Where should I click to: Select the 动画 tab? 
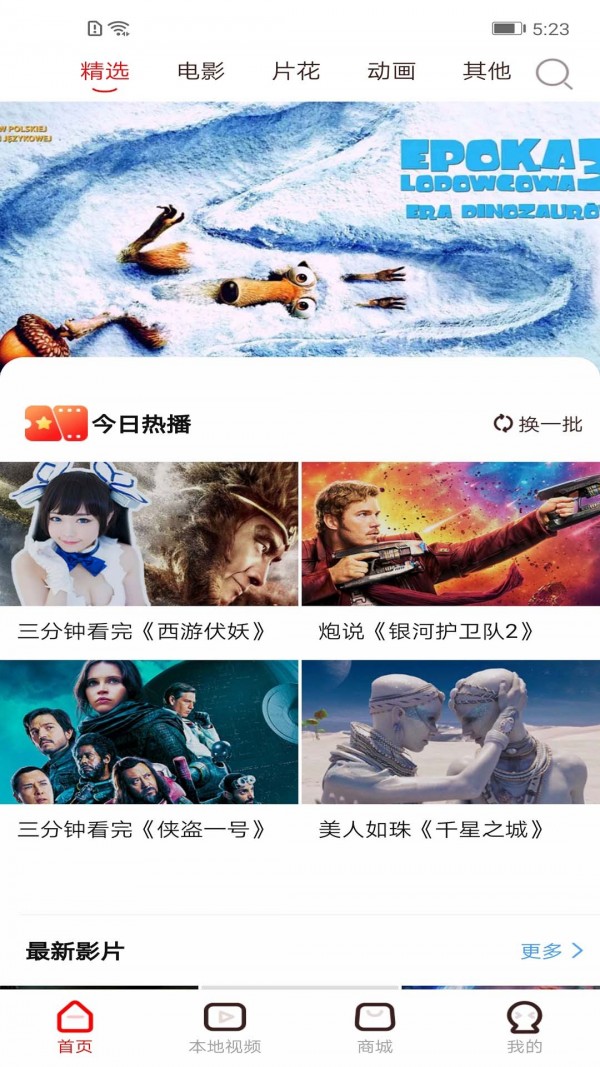pos(391,71)
